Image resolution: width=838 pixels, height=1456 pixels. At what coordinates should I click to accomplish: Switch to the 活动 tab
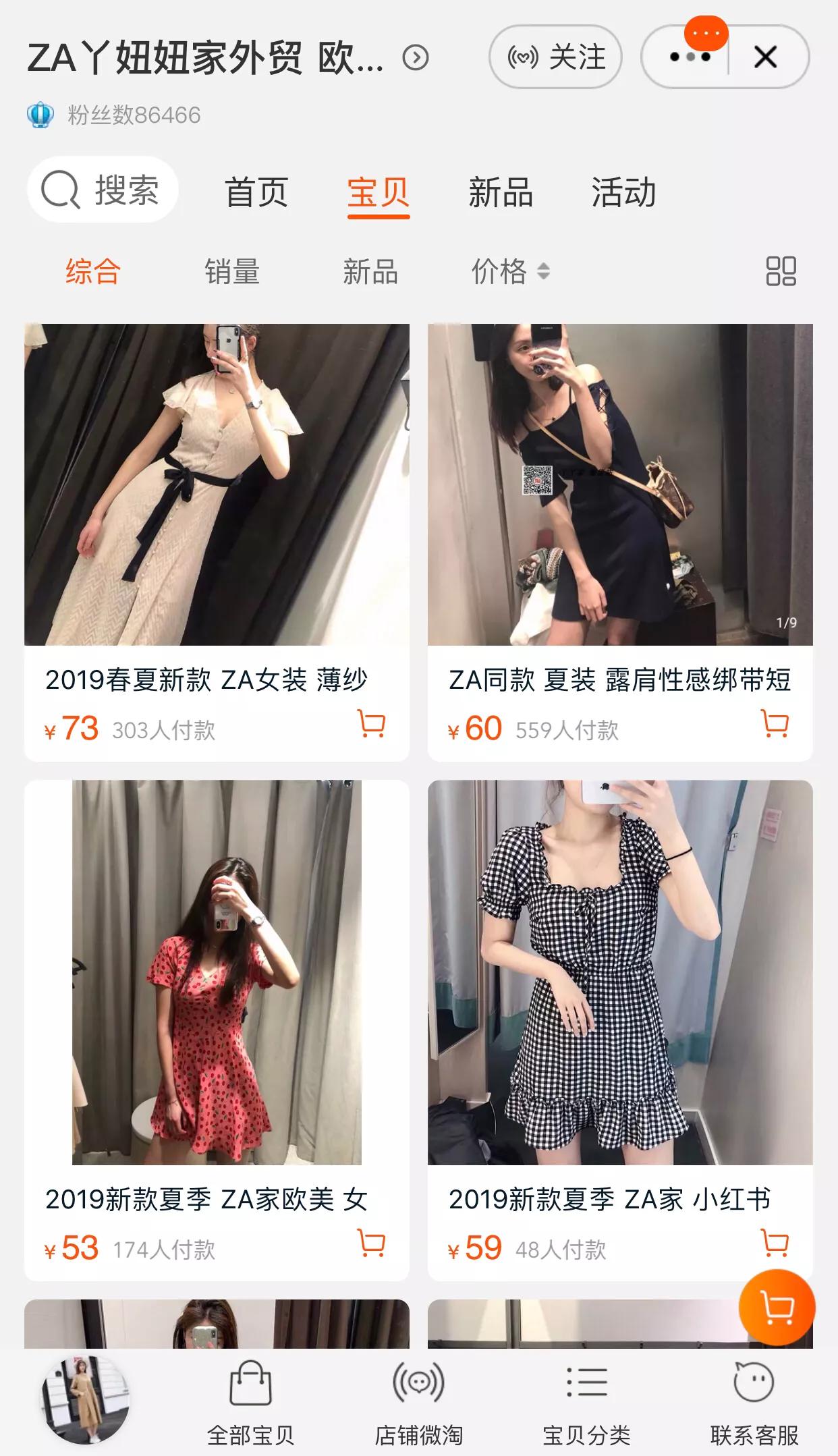click(623, 194)
